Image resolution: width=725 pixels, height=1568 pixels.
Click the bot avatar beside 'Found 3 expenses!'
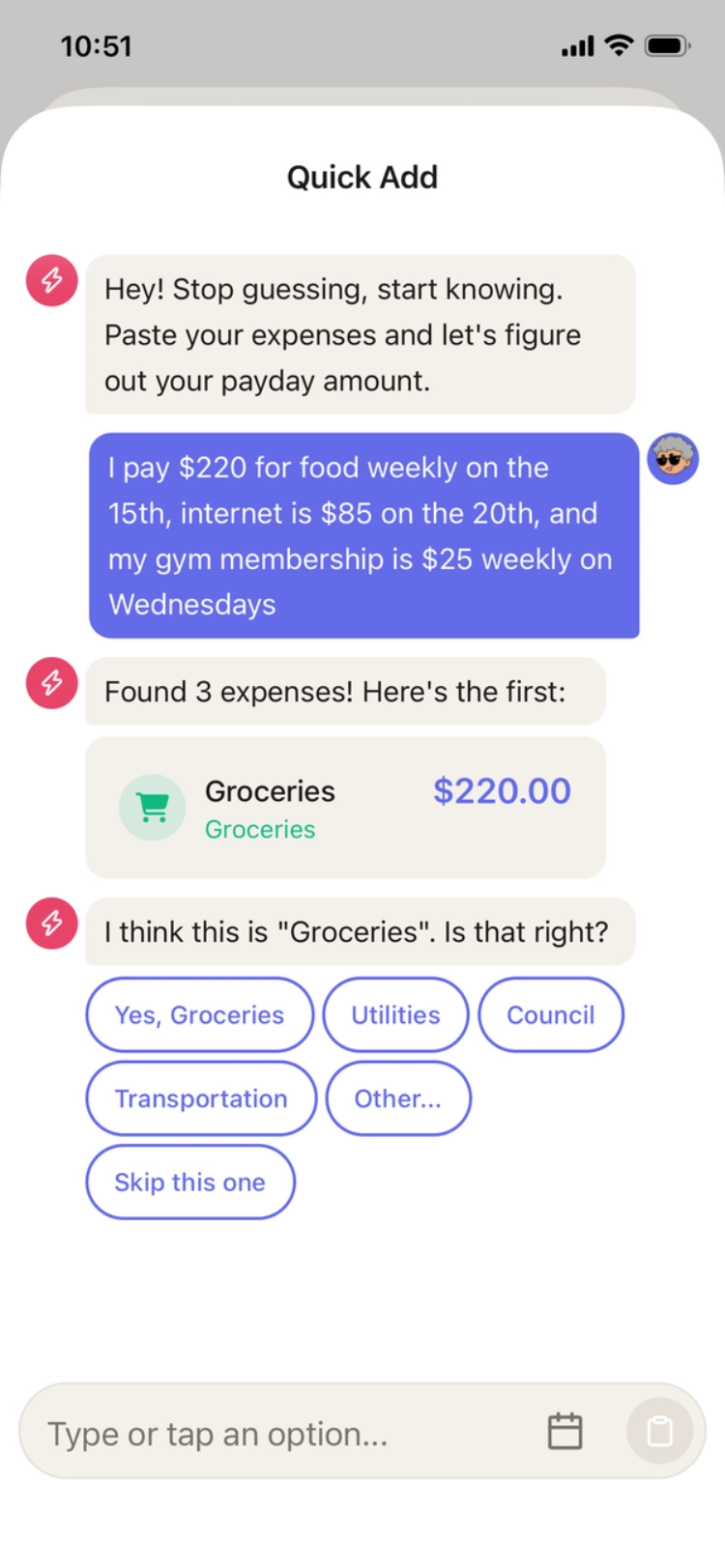point(50,683)
